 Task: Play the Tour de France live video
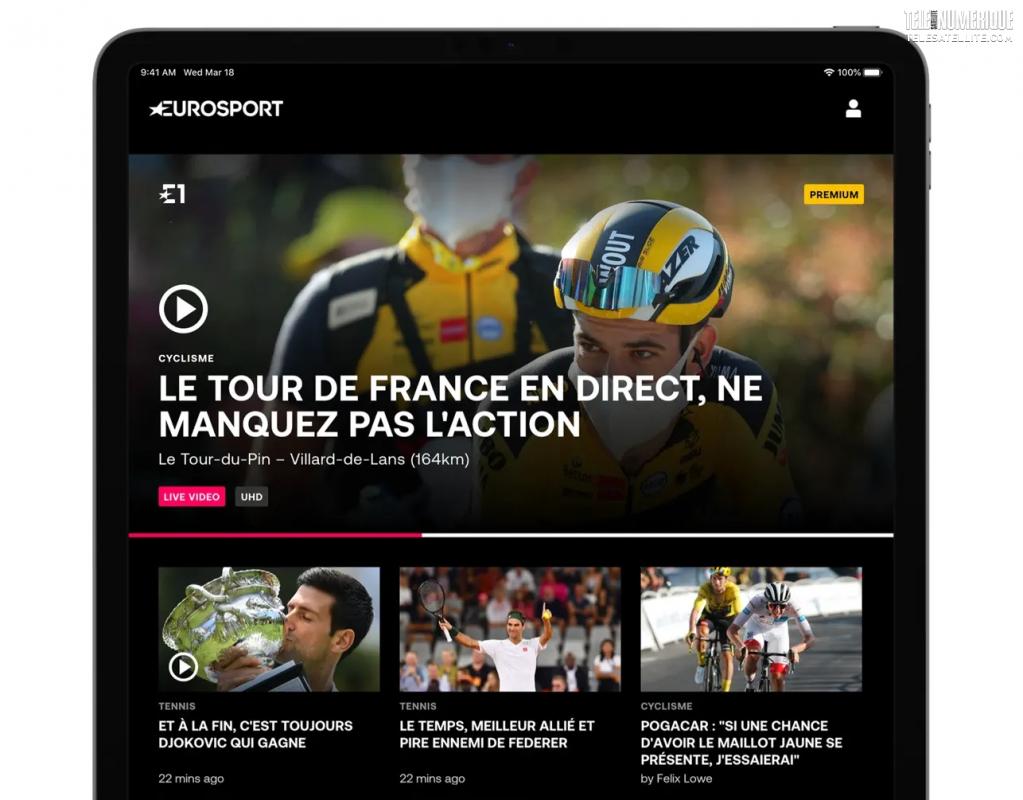pos(183,309)
